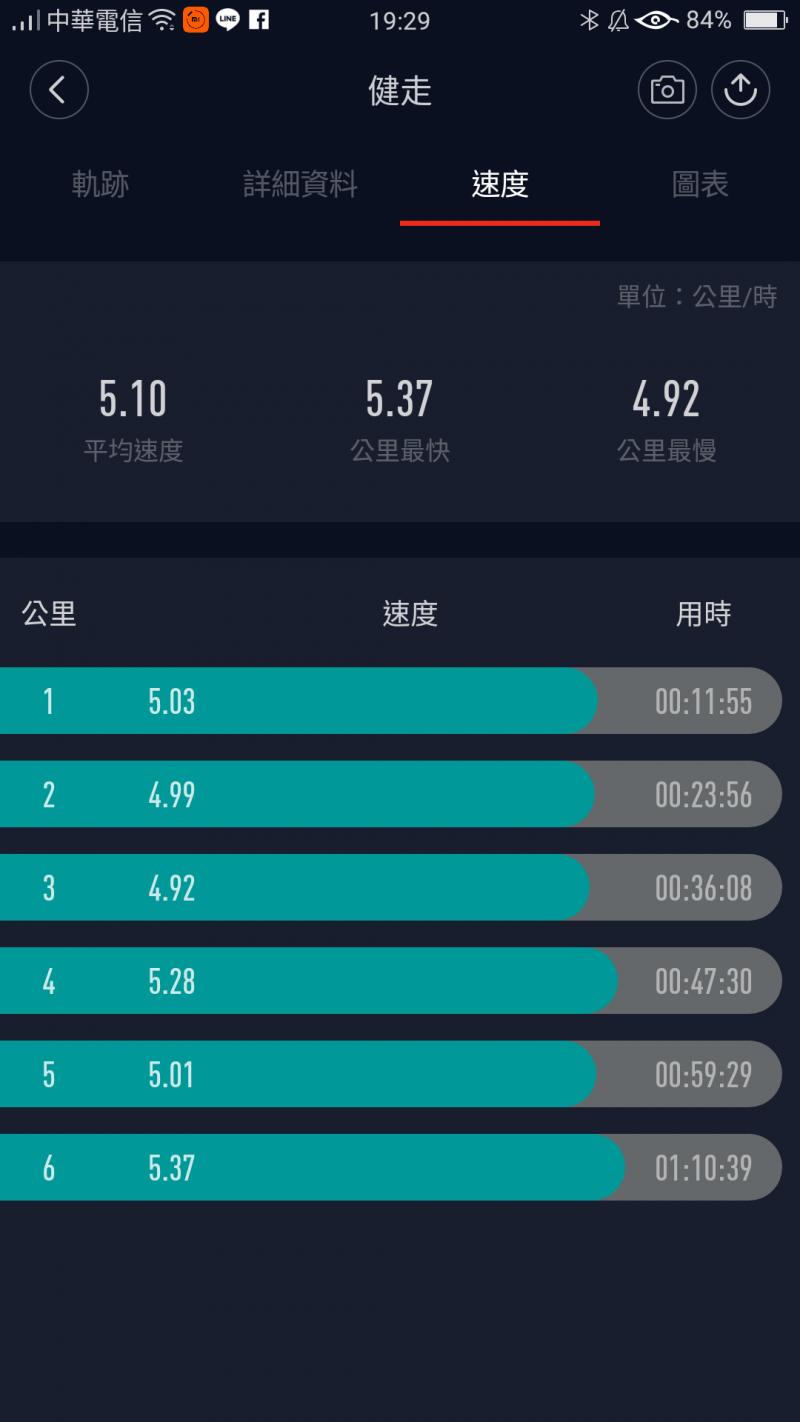The width and height of the screenshot is (800, 1422).
Task: Open the camera icon
Action: click(x=667, y=91)
